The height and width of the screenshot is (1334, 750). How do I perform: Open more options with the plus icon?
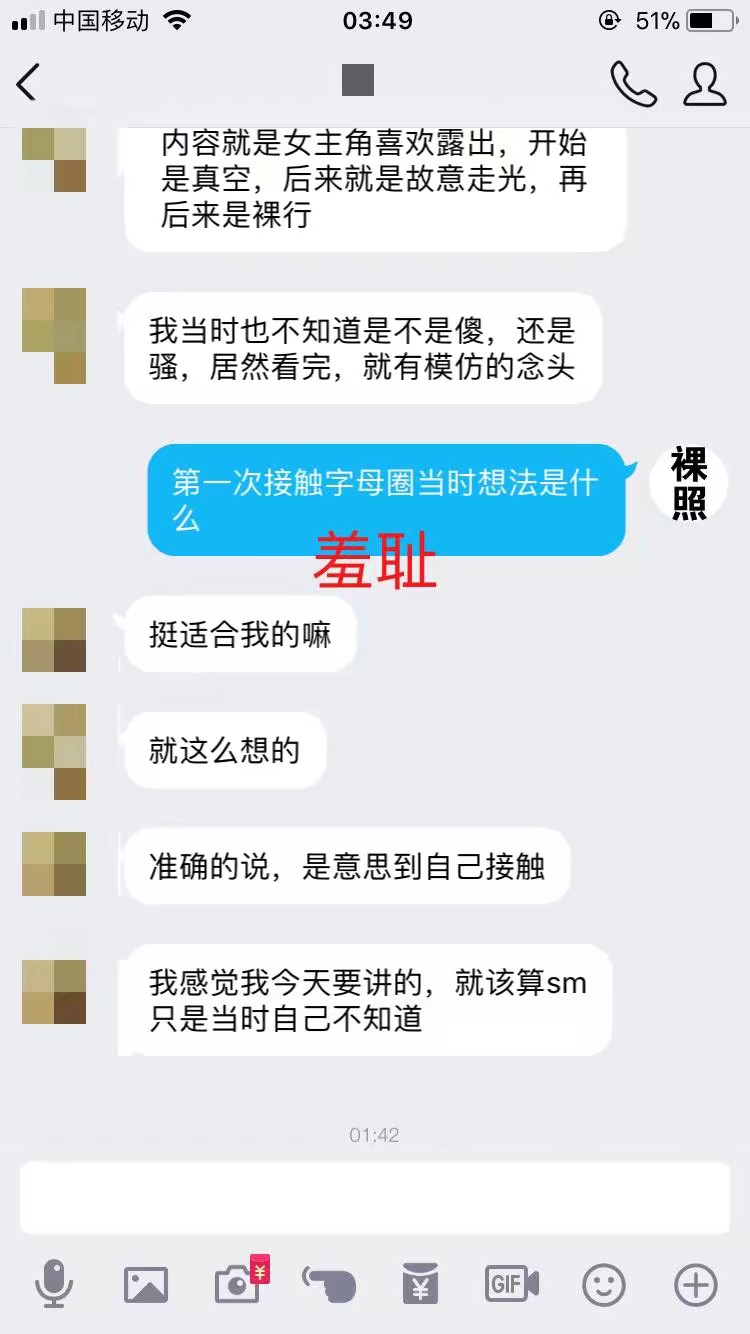(x=696, y=1284)
